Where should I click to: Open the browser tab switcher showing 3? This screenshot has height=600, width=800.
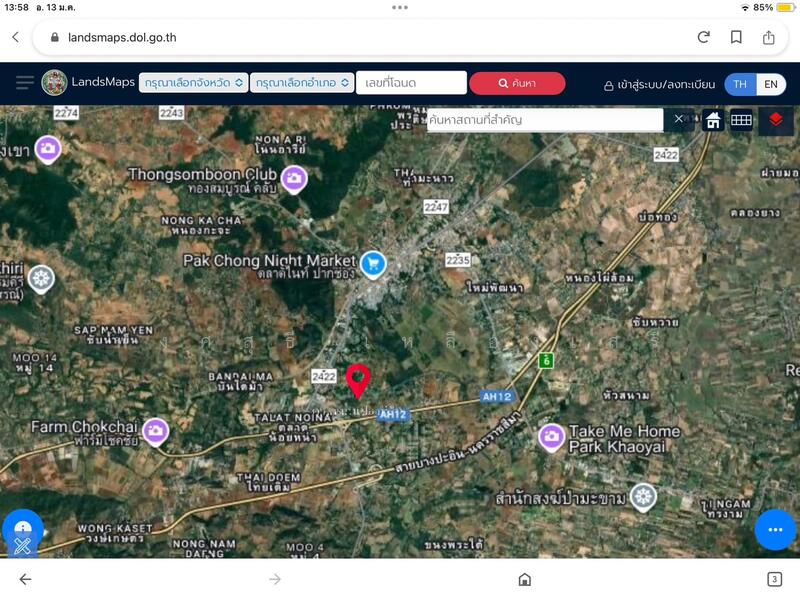click(x=774, y=579)
